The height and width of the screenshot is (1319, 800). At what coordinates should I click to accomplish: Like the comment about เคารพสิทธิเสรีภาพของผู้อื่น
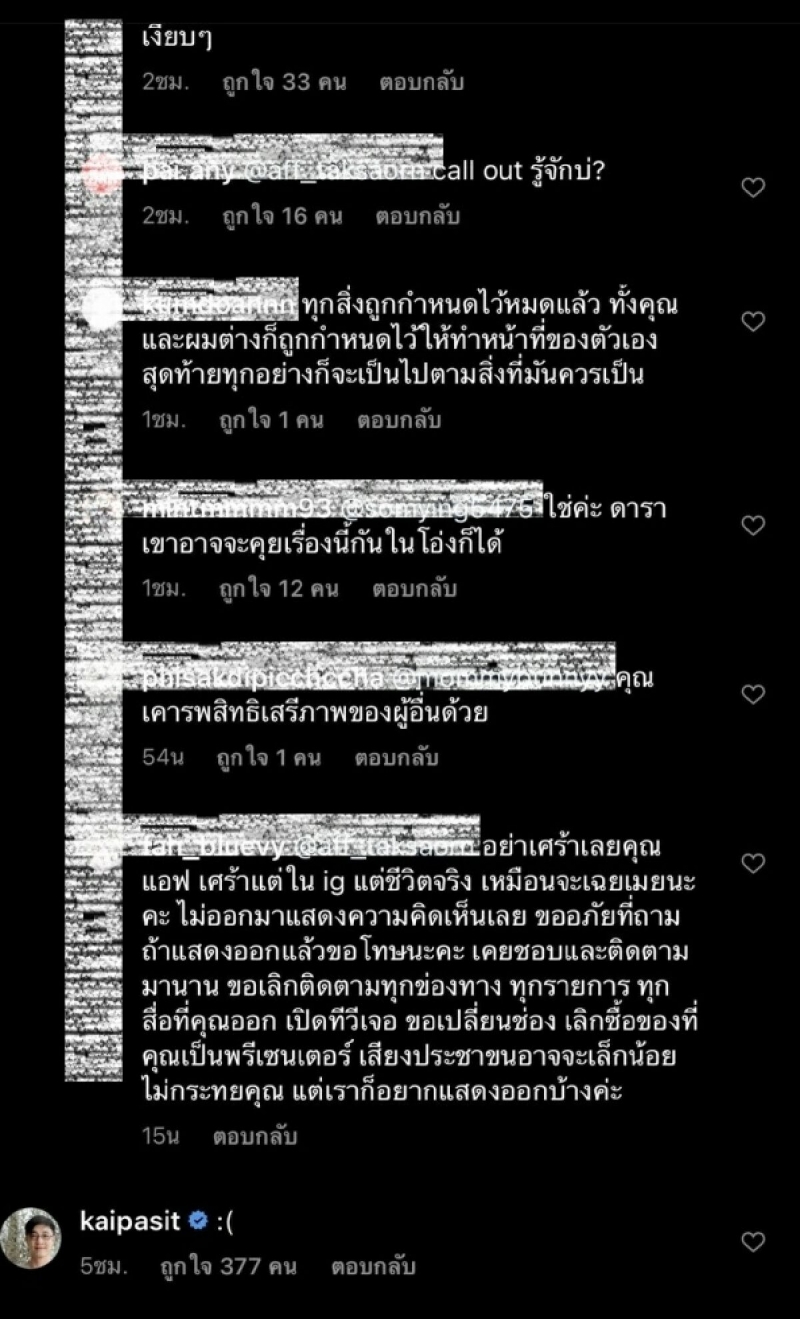point(753,694)
